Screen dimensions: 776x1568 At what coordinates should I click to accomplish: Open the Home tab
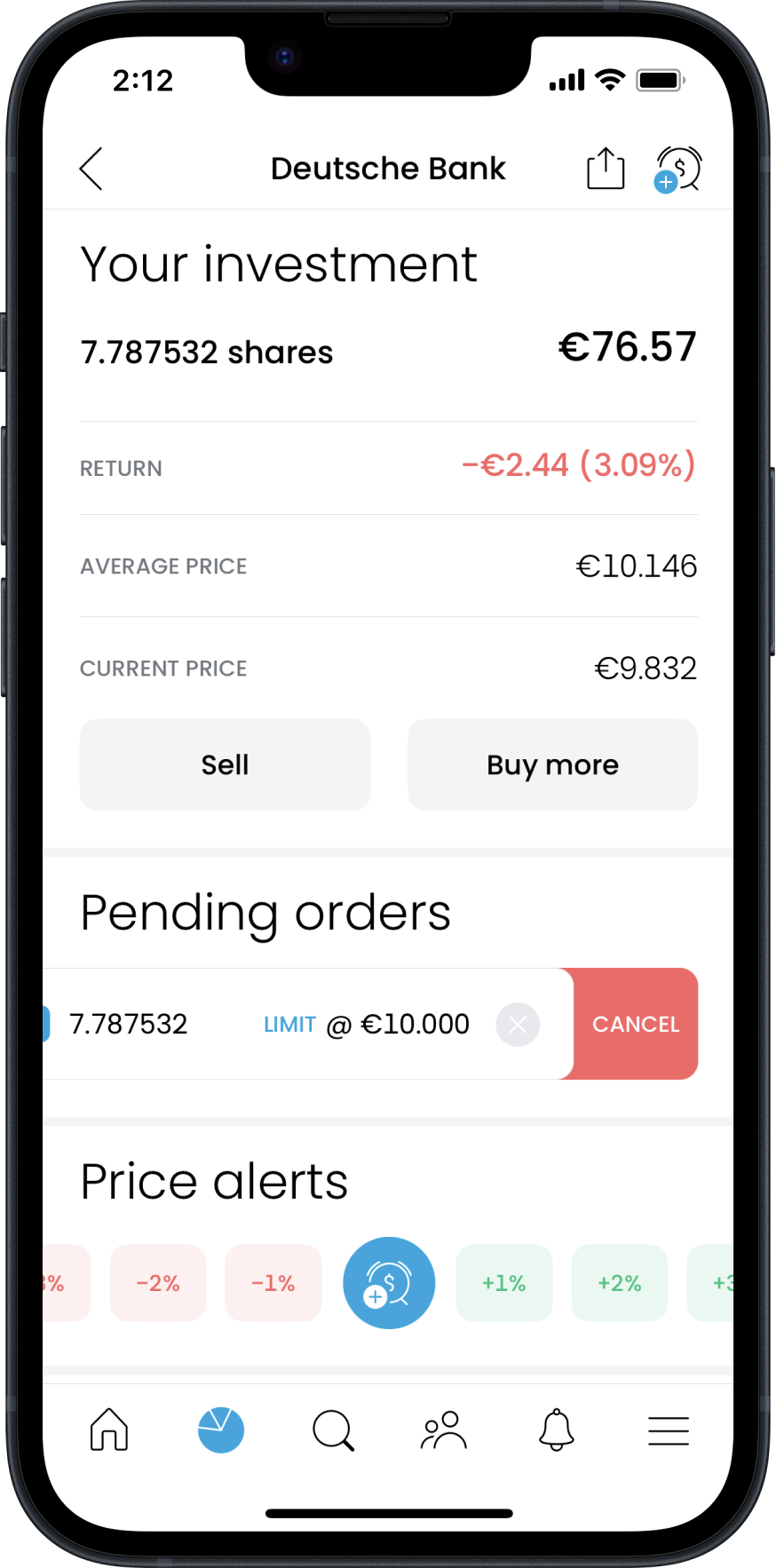point(109,1429)
